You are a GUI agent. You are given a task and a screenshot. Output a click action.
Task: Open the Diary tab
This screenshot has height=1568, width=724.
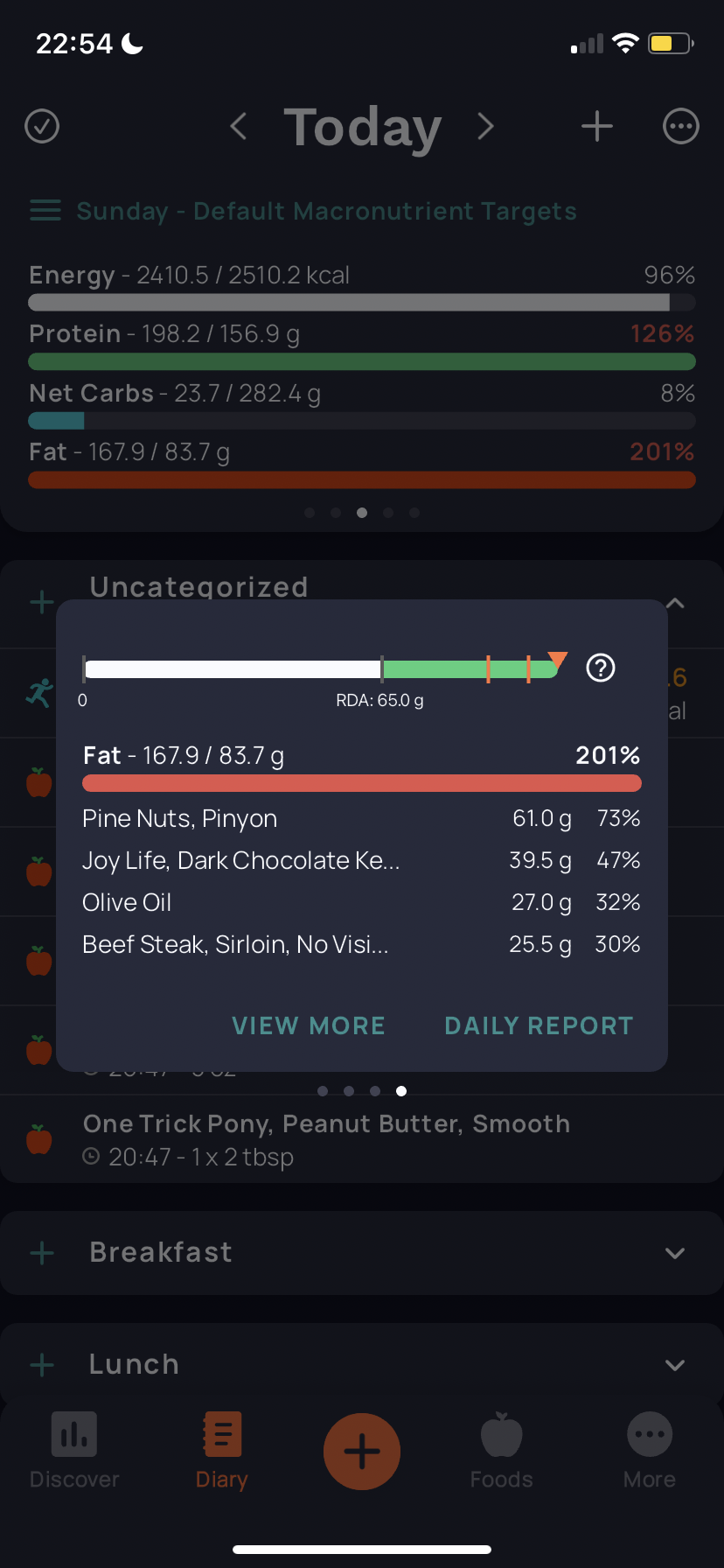coord(222,1451)
